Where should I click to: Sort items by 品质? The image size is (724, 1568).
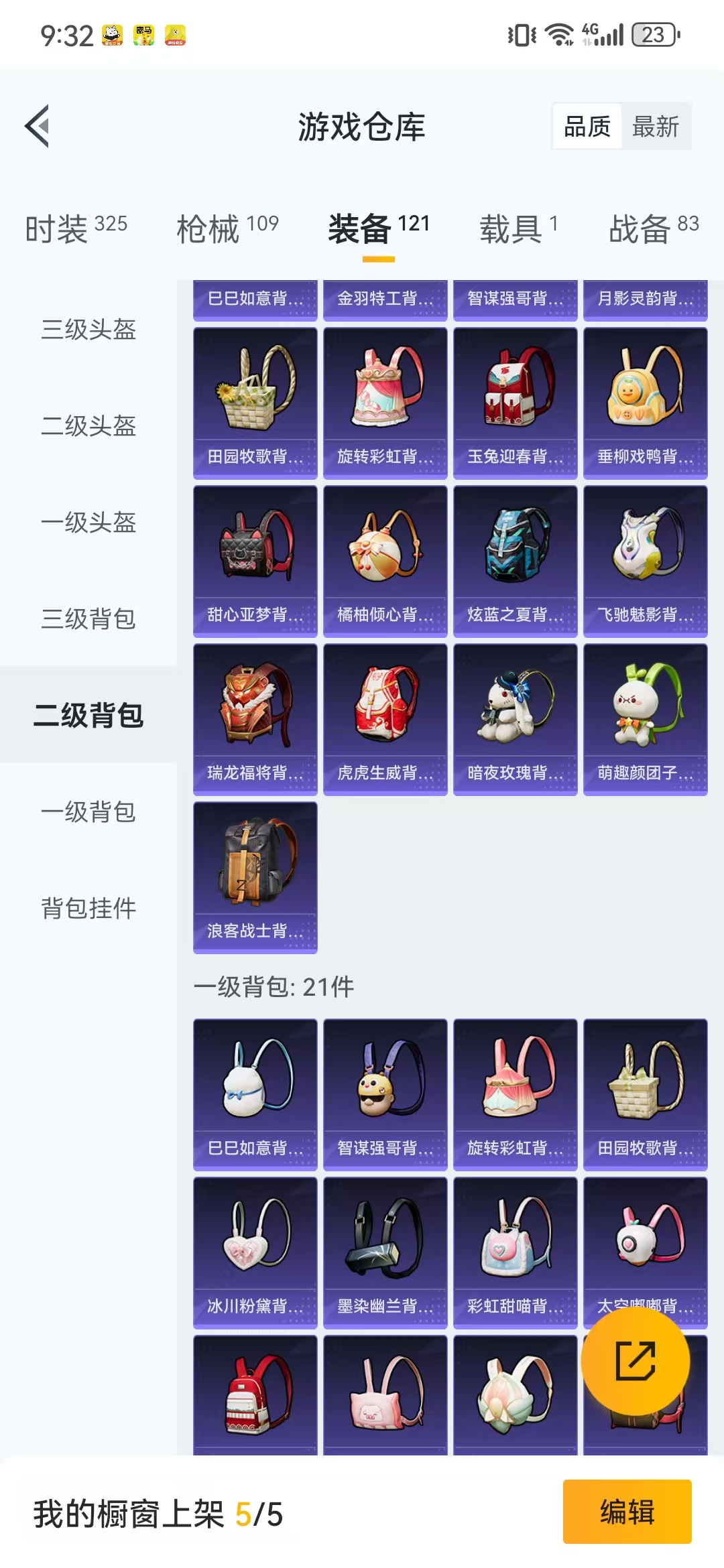pos(587,126)
